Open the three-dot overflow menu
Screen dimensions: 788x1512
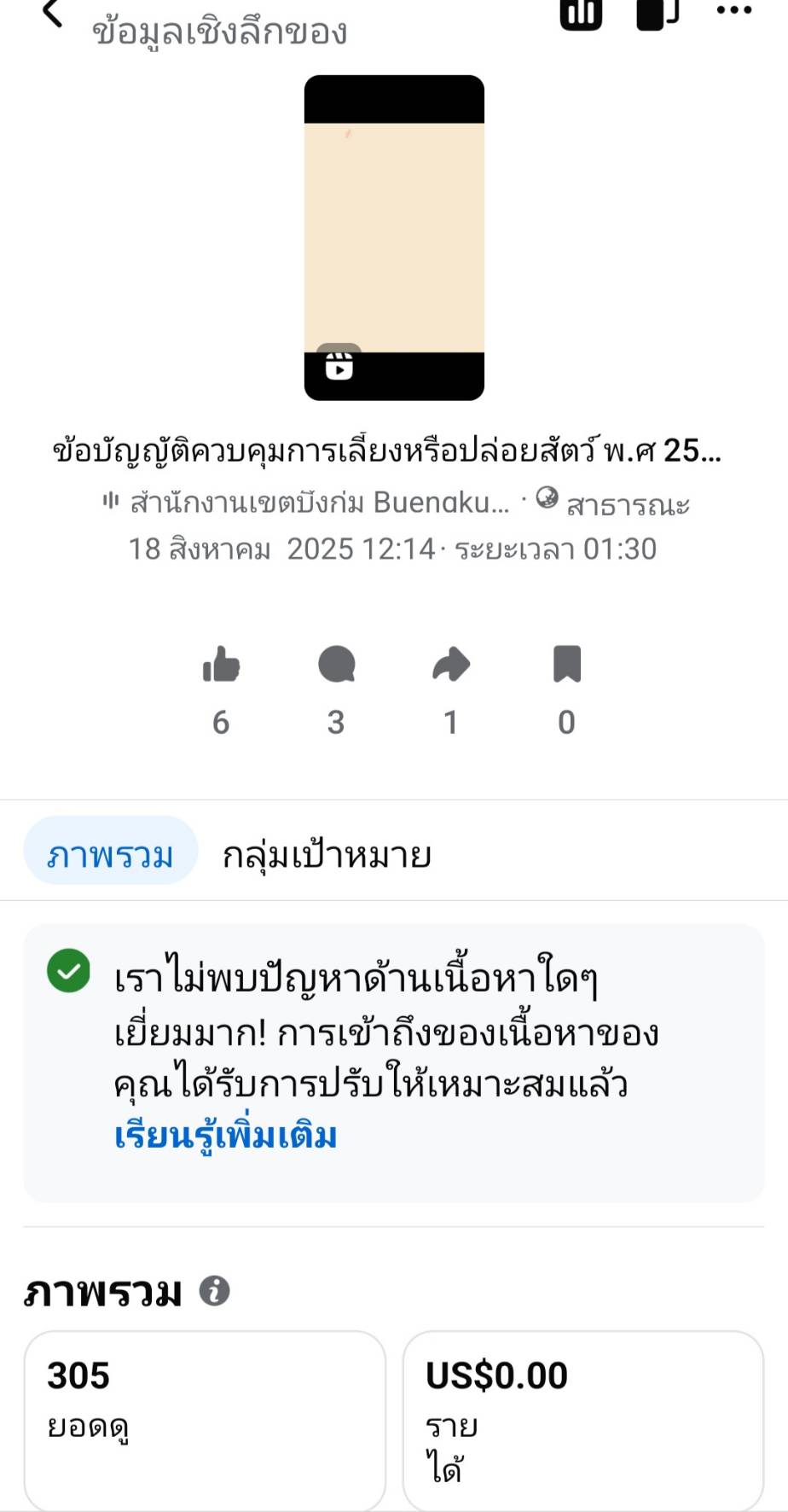[x=734, y=10]
